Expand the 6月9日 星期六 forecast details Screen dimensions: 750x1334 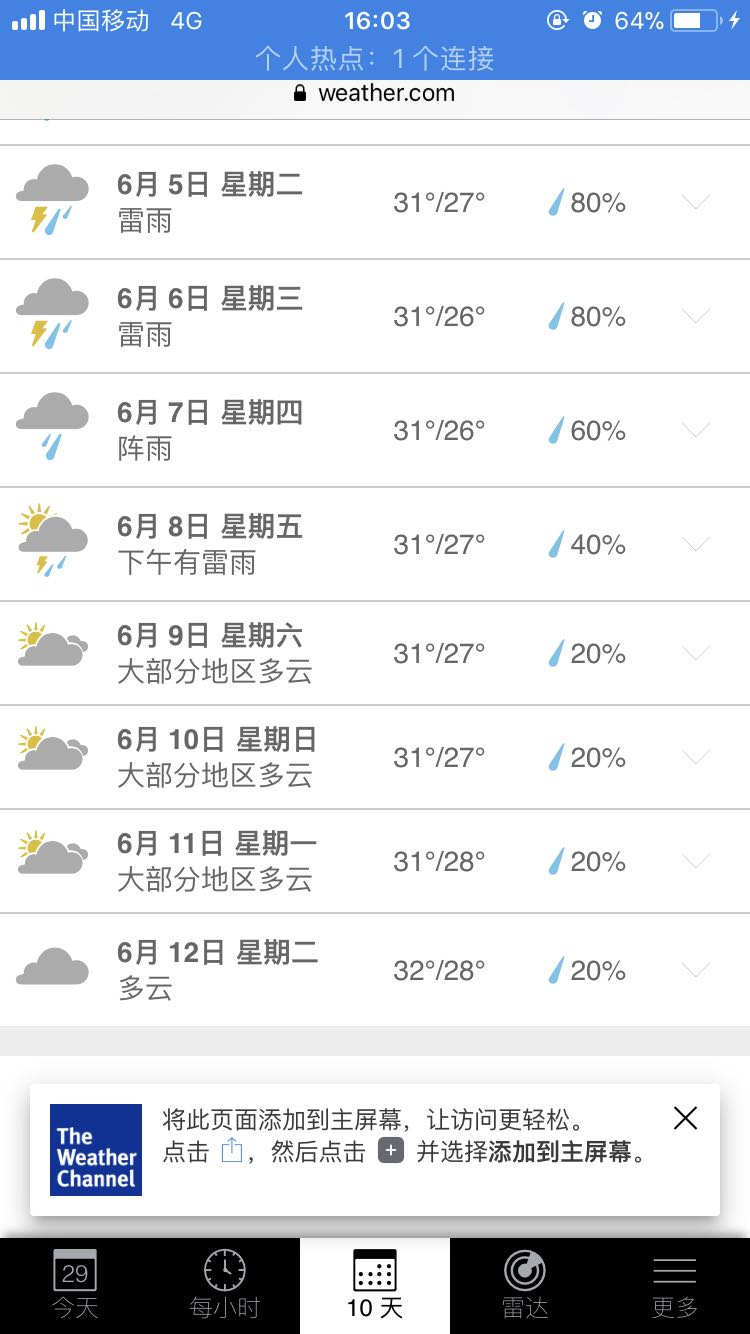pos(695,653)
